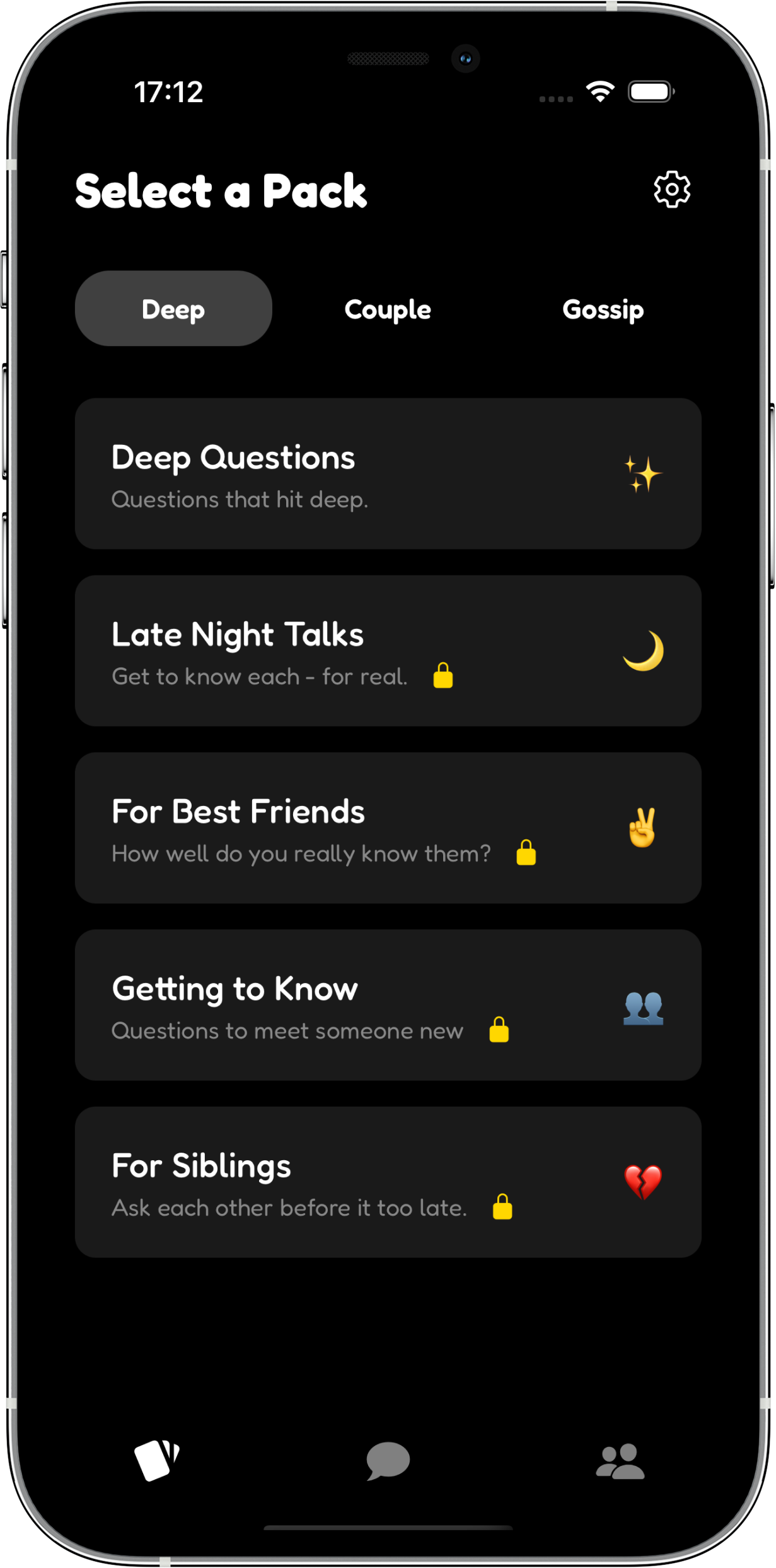Open the settings gear
This screenshot has height=1568, width=776.
(x=671, y=189)
